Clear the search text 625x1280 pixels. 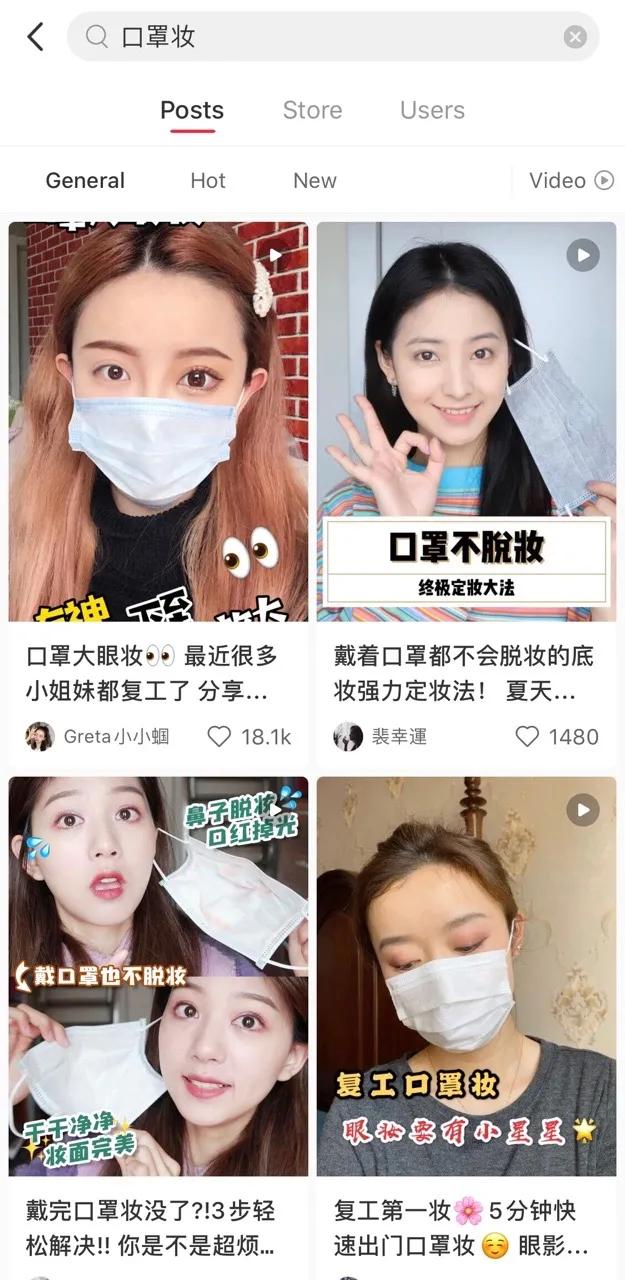575,37
